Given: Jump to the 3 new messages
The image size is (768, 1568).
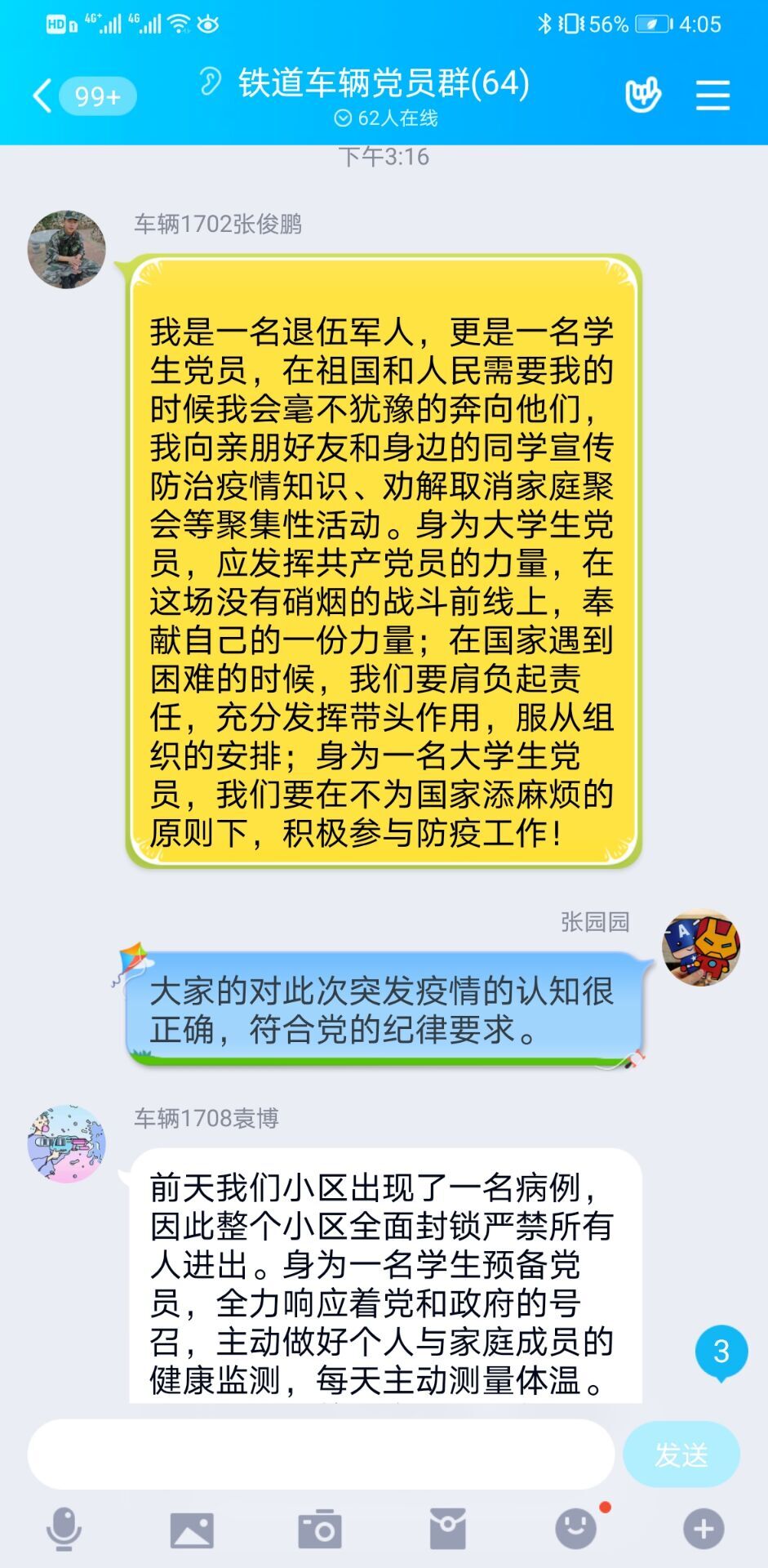Looking at the screenshot, I should 721,1352.
